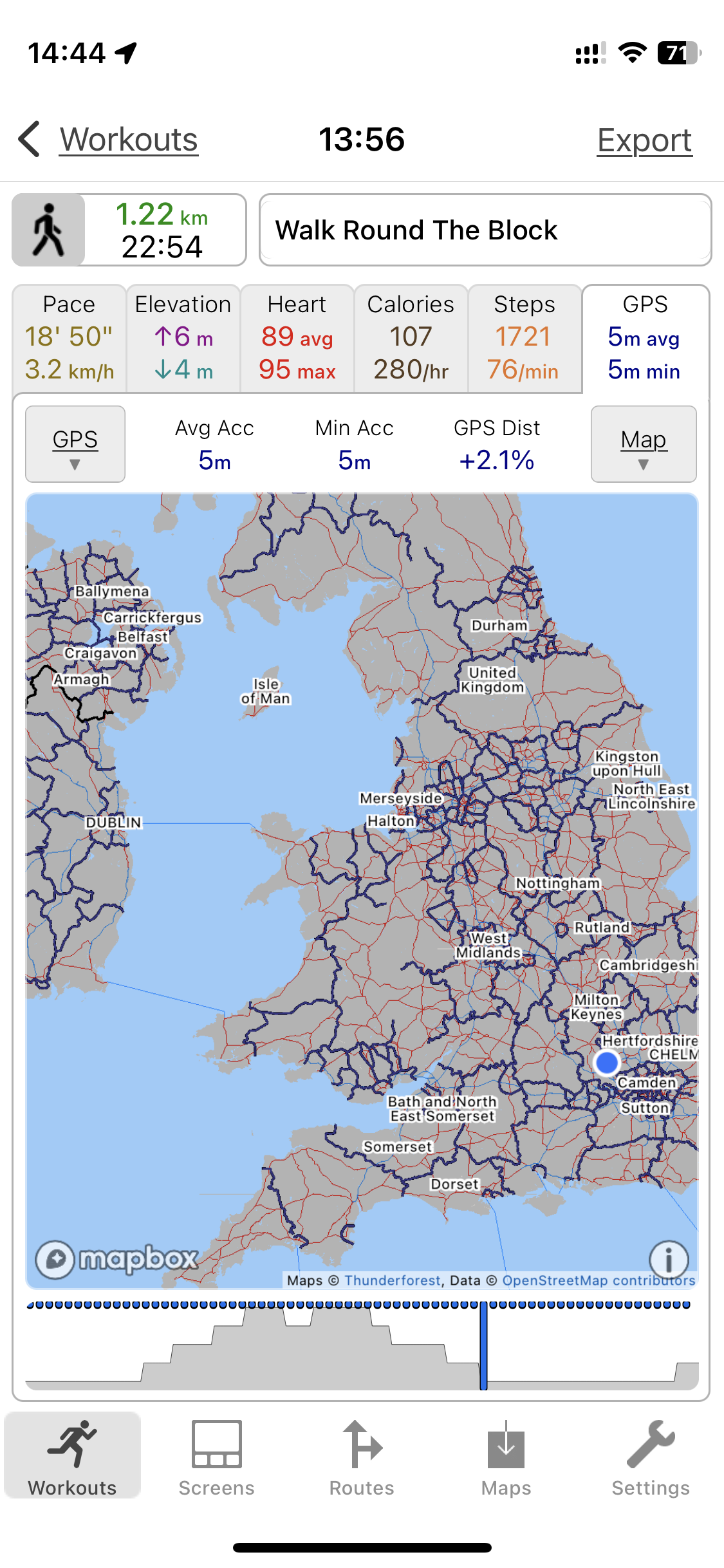Switch to the Maps tab
Image resolution: width=724 pixels, height=1568 pixels.
point(506,1459)
